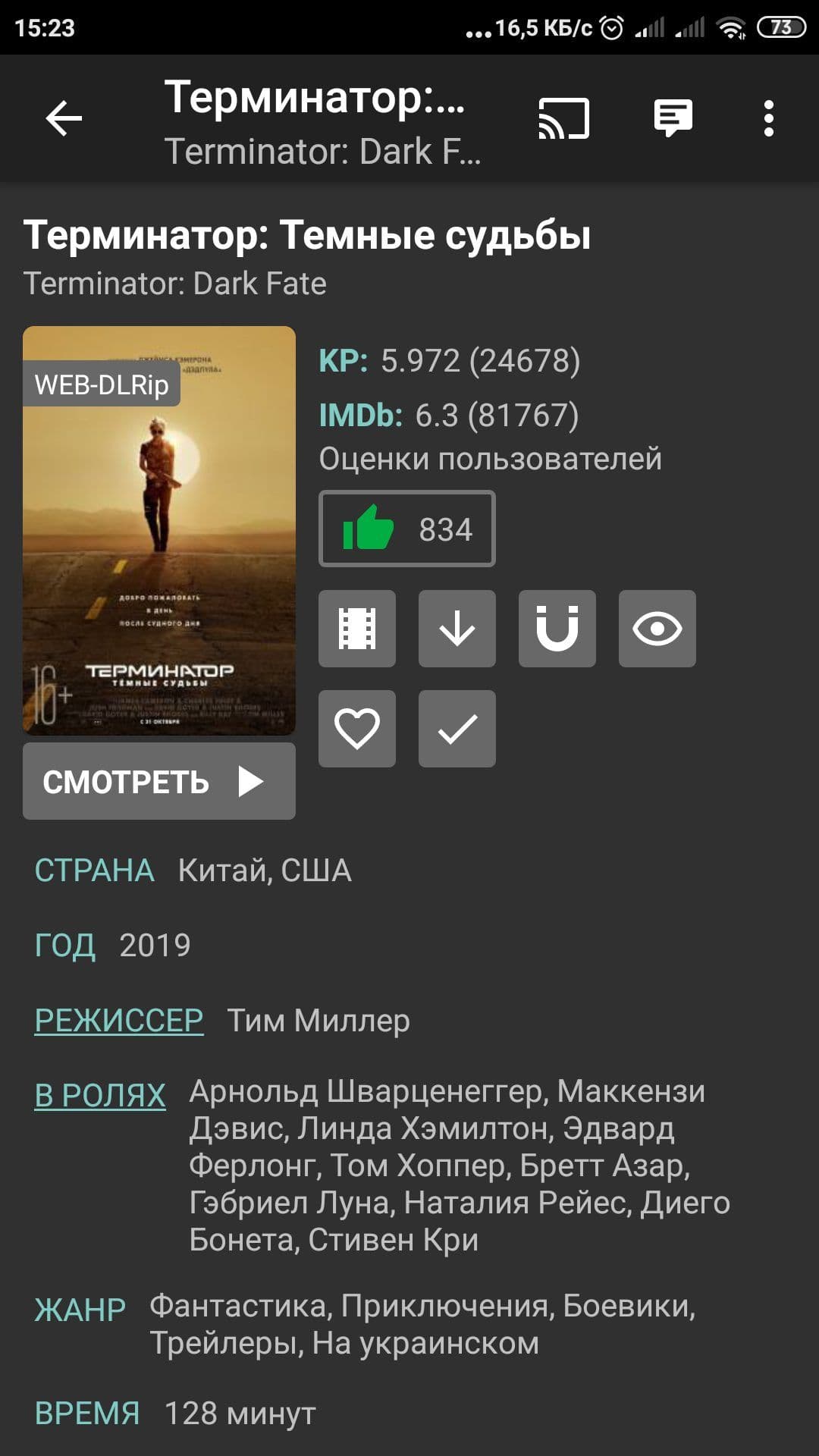Open the comments icon
The width and height of the screenshot is (819, 1456).
point(673,118)
